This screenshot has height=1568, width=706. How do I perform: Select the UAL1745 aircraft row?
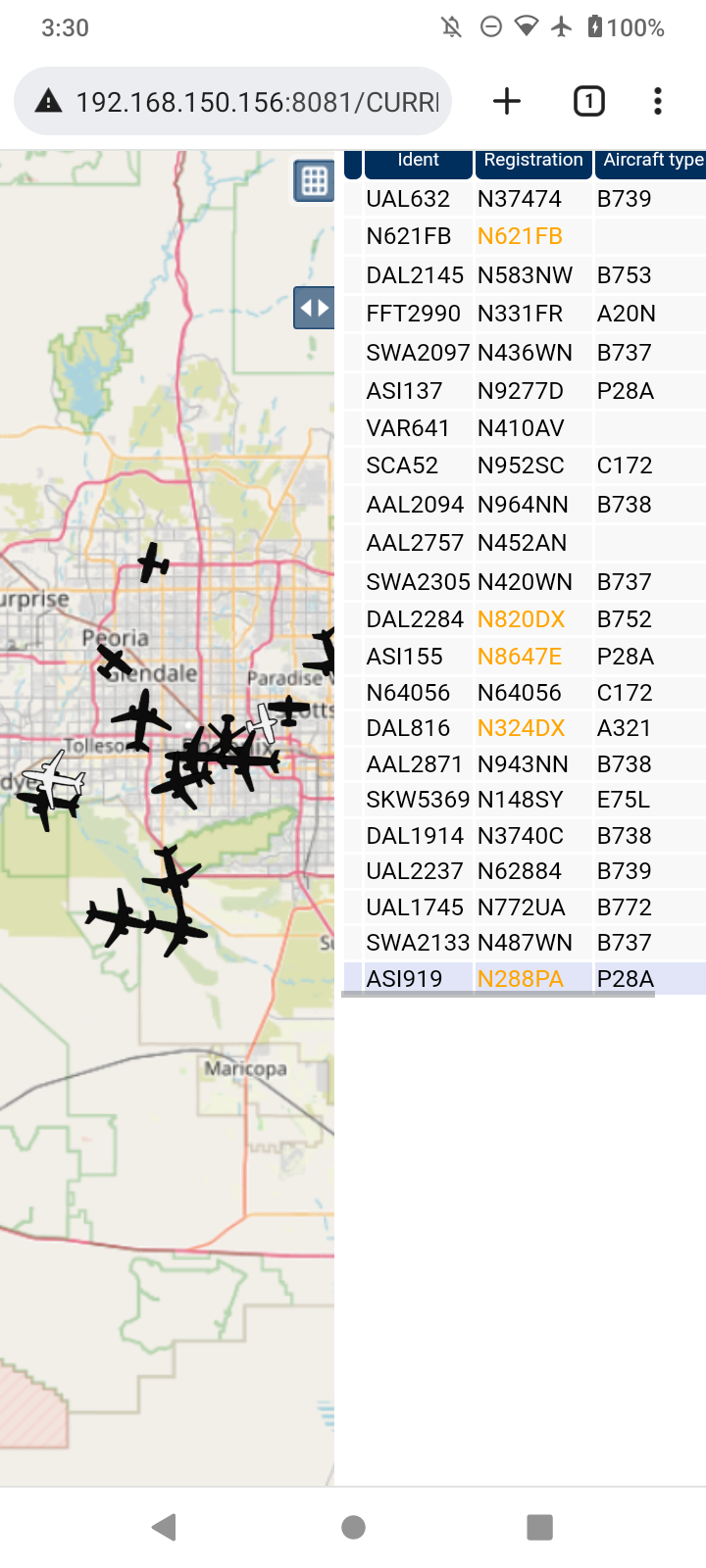coord(525,907)
